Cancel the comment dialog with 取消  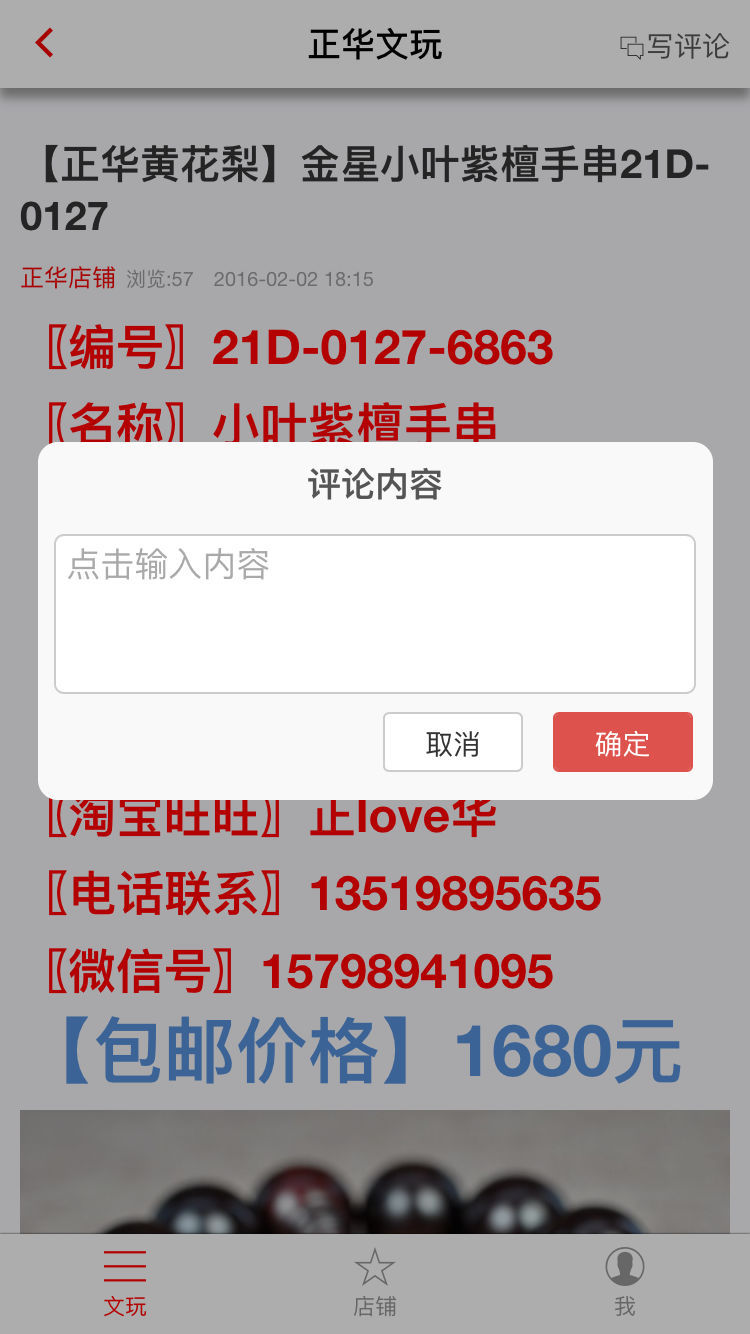pos(453,742)
